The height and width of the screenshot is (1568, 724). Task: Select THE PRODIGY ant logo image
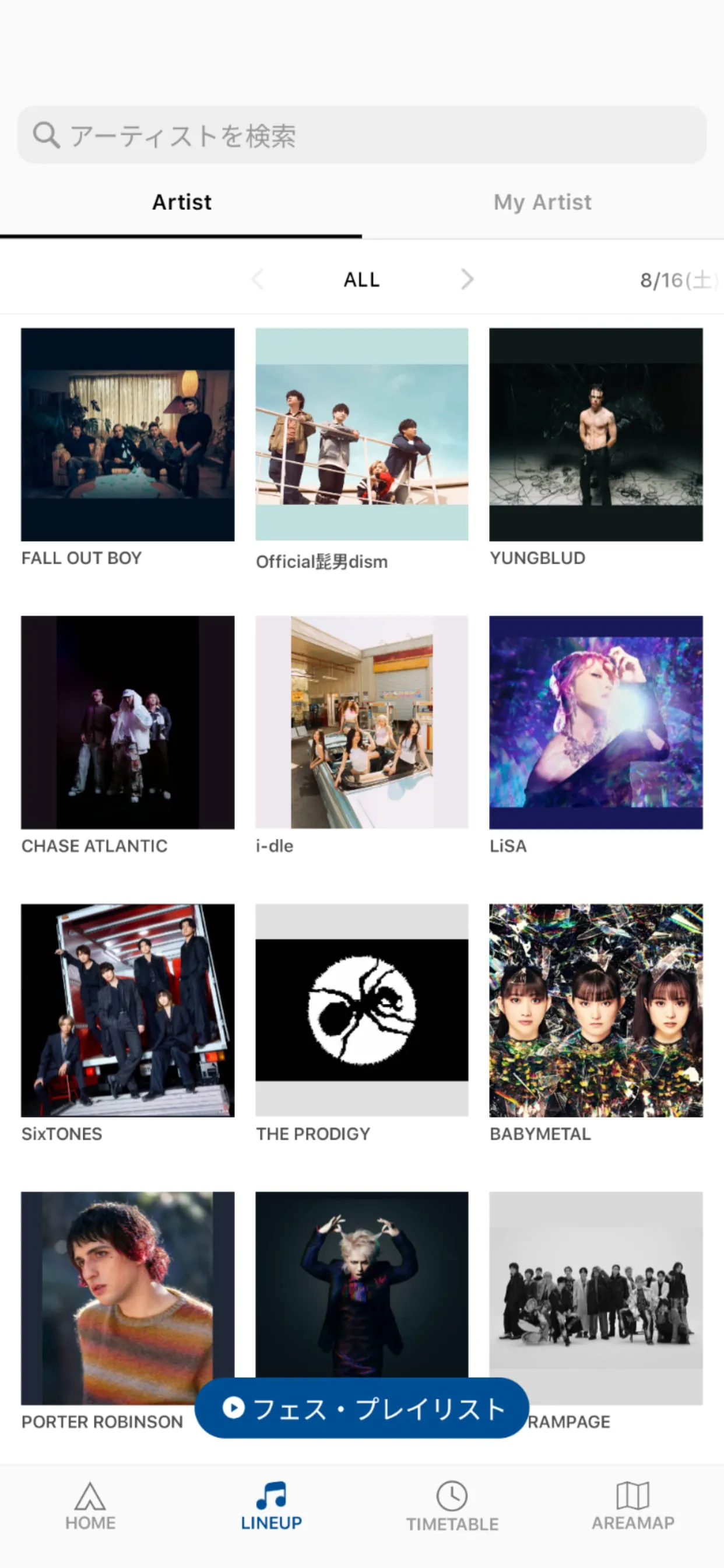pyautogui.click(x=361, y=1010)
